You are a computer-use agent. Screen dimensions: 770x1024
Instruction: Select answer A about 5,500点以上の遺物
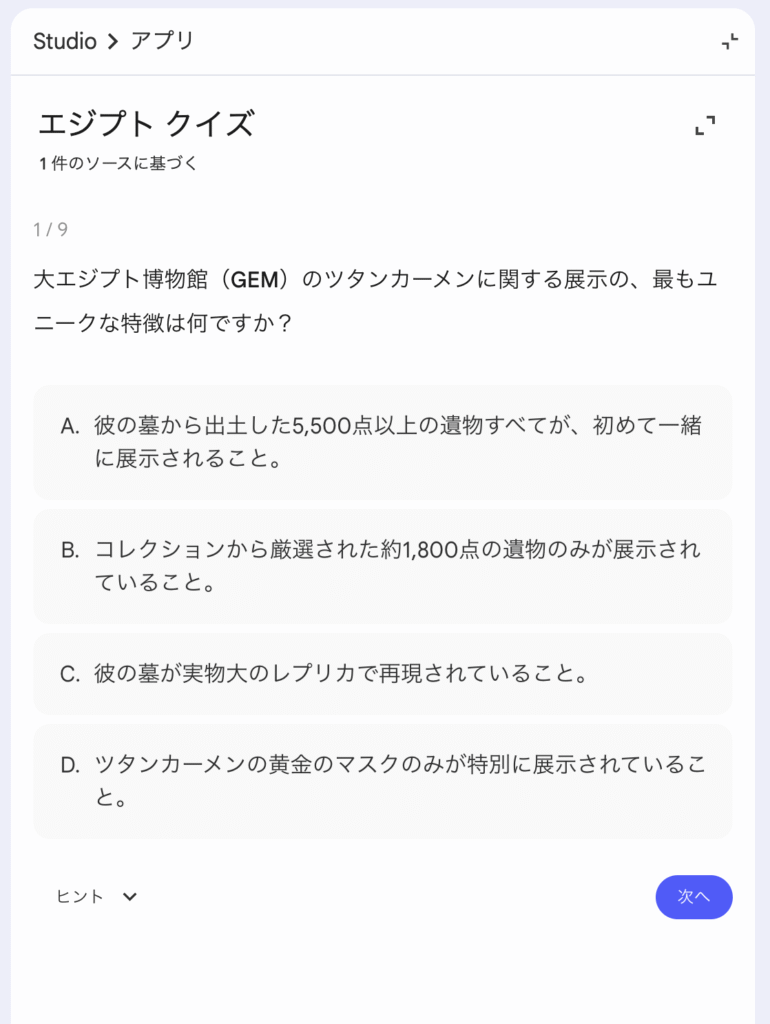click(382, 442)
